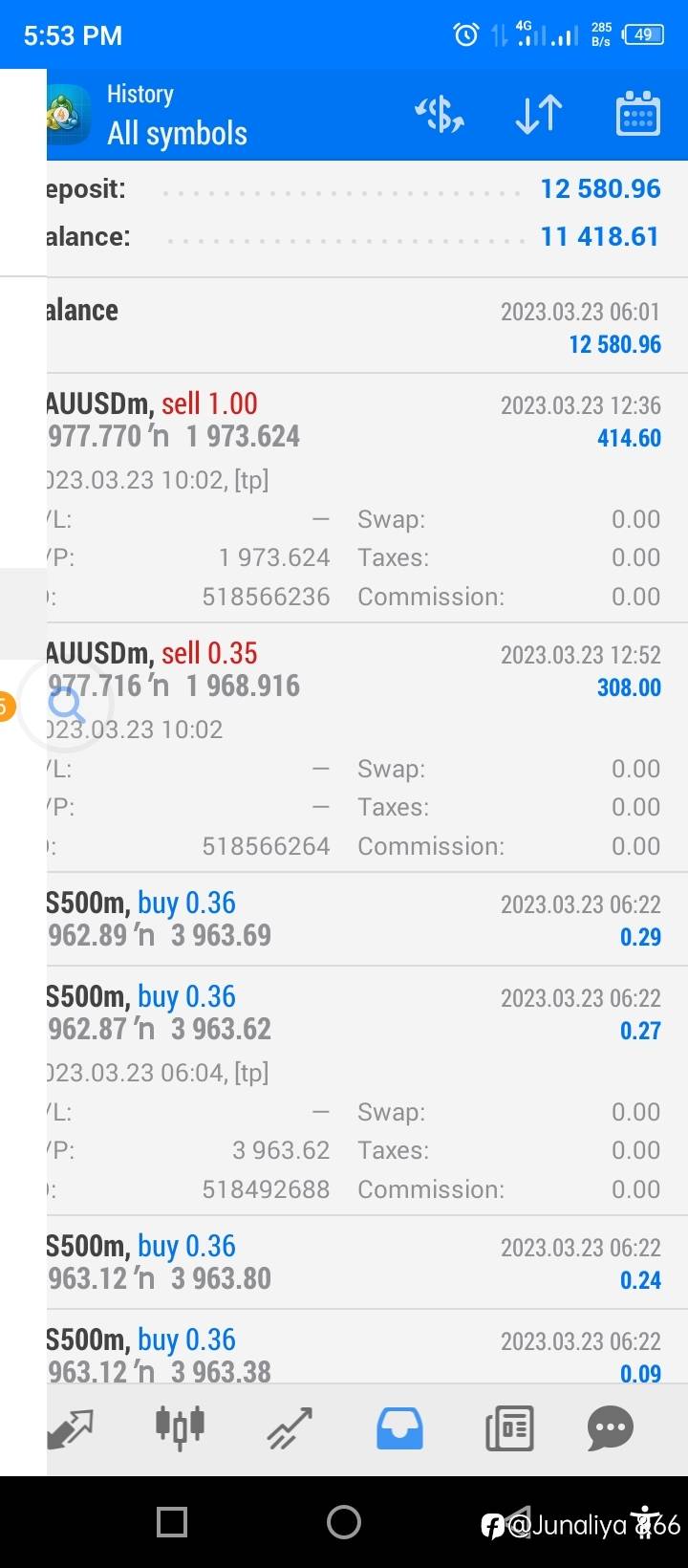
Task: Tap the floating magnifier button
Action: tap(67, 705)
